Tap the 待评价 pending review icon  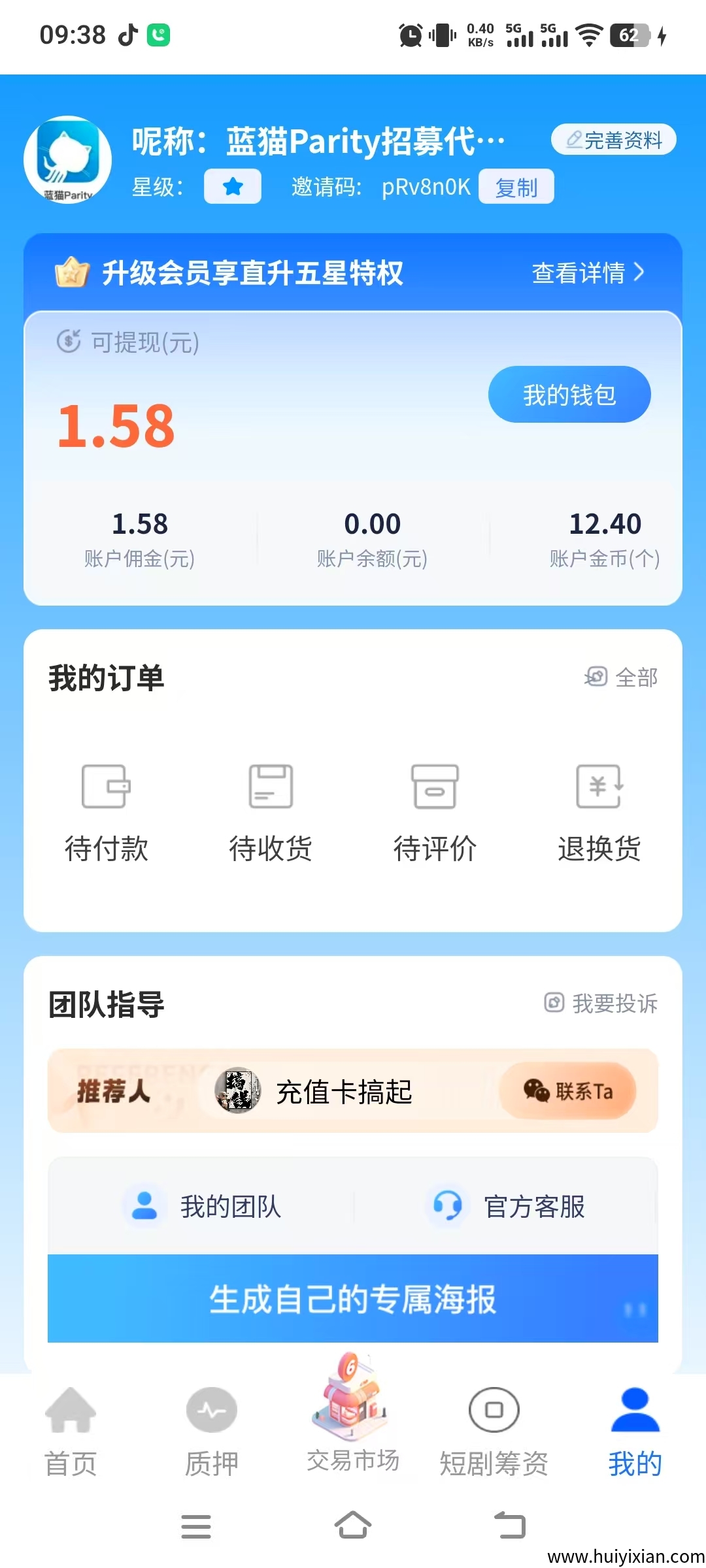click(x=435, y=787)
